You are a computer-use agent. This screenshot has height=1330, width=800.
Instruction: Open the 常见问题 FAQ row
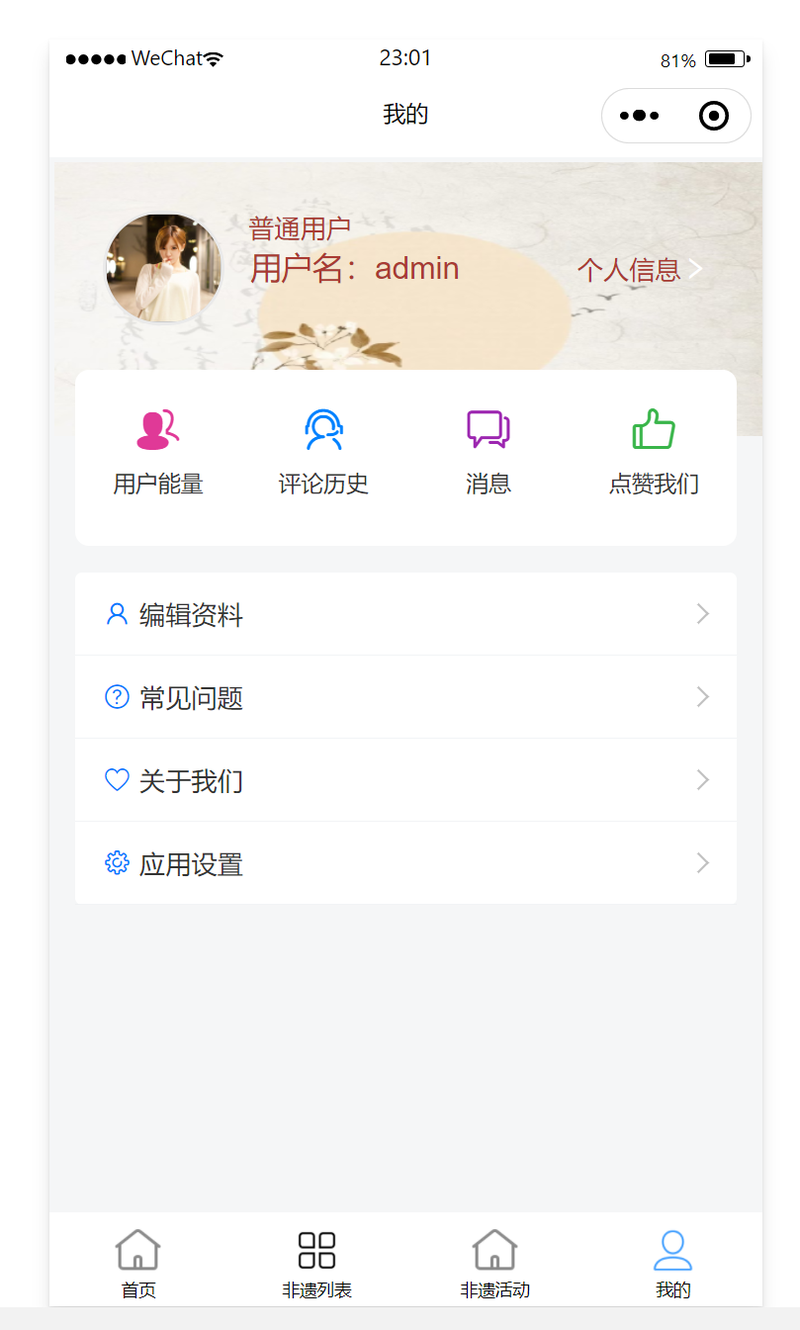[405, 697]
